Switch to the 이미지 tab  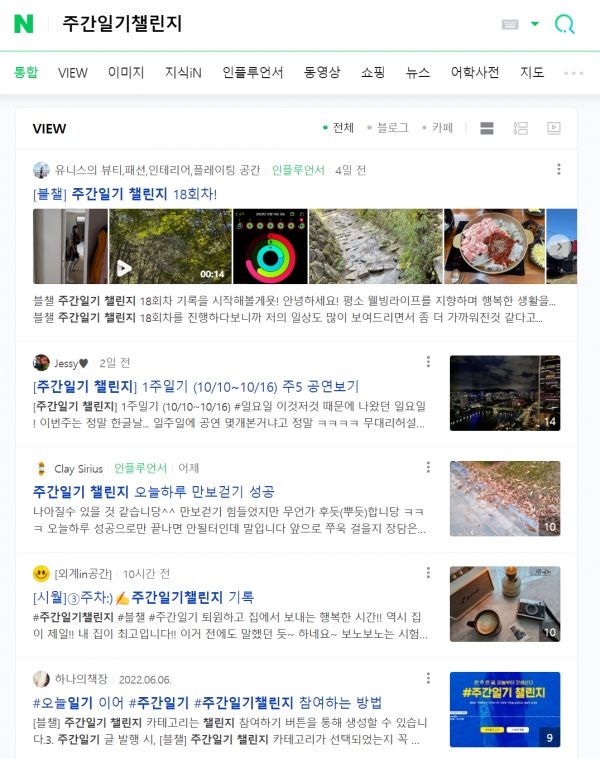coord(126,73)
